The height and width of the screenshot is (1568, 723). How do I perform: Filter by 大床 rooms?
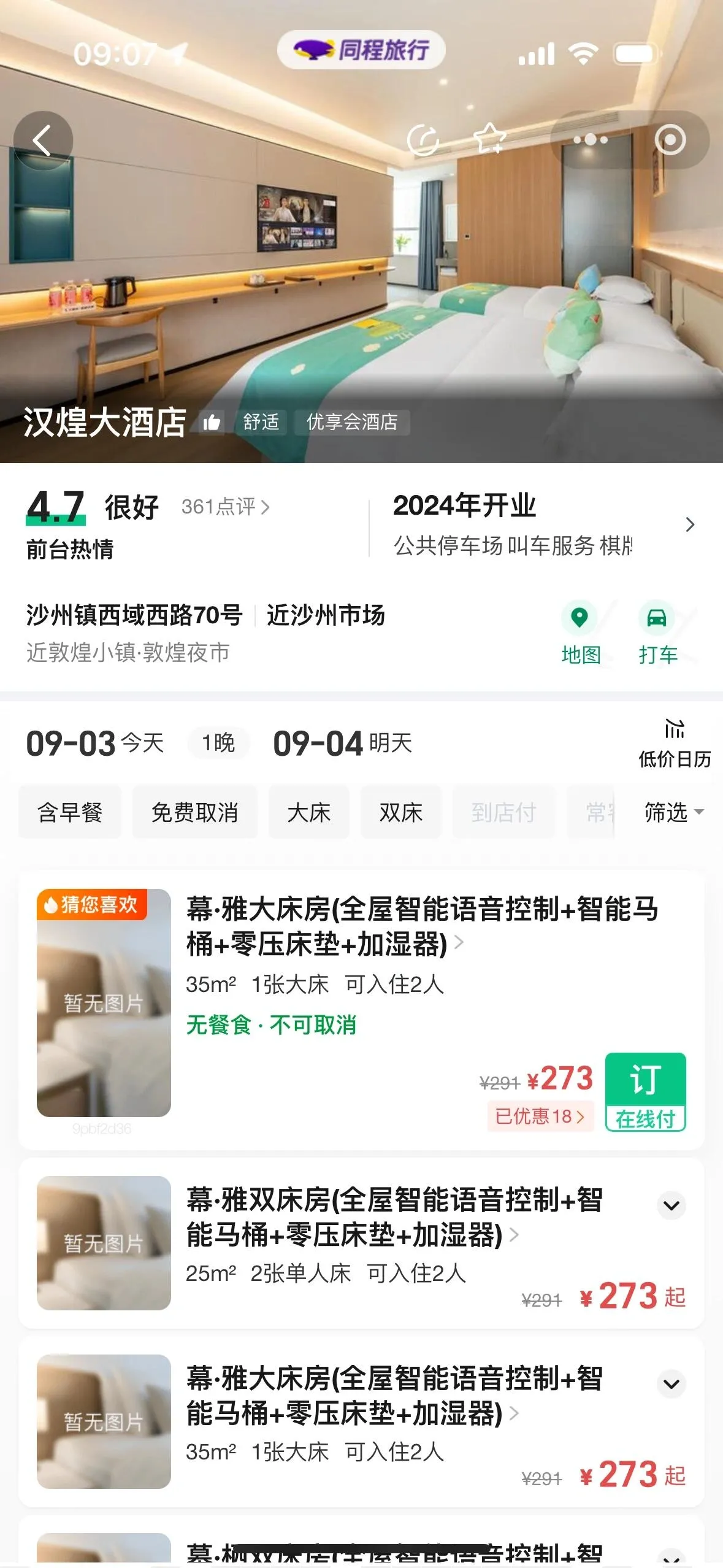[x=308, y=812]
